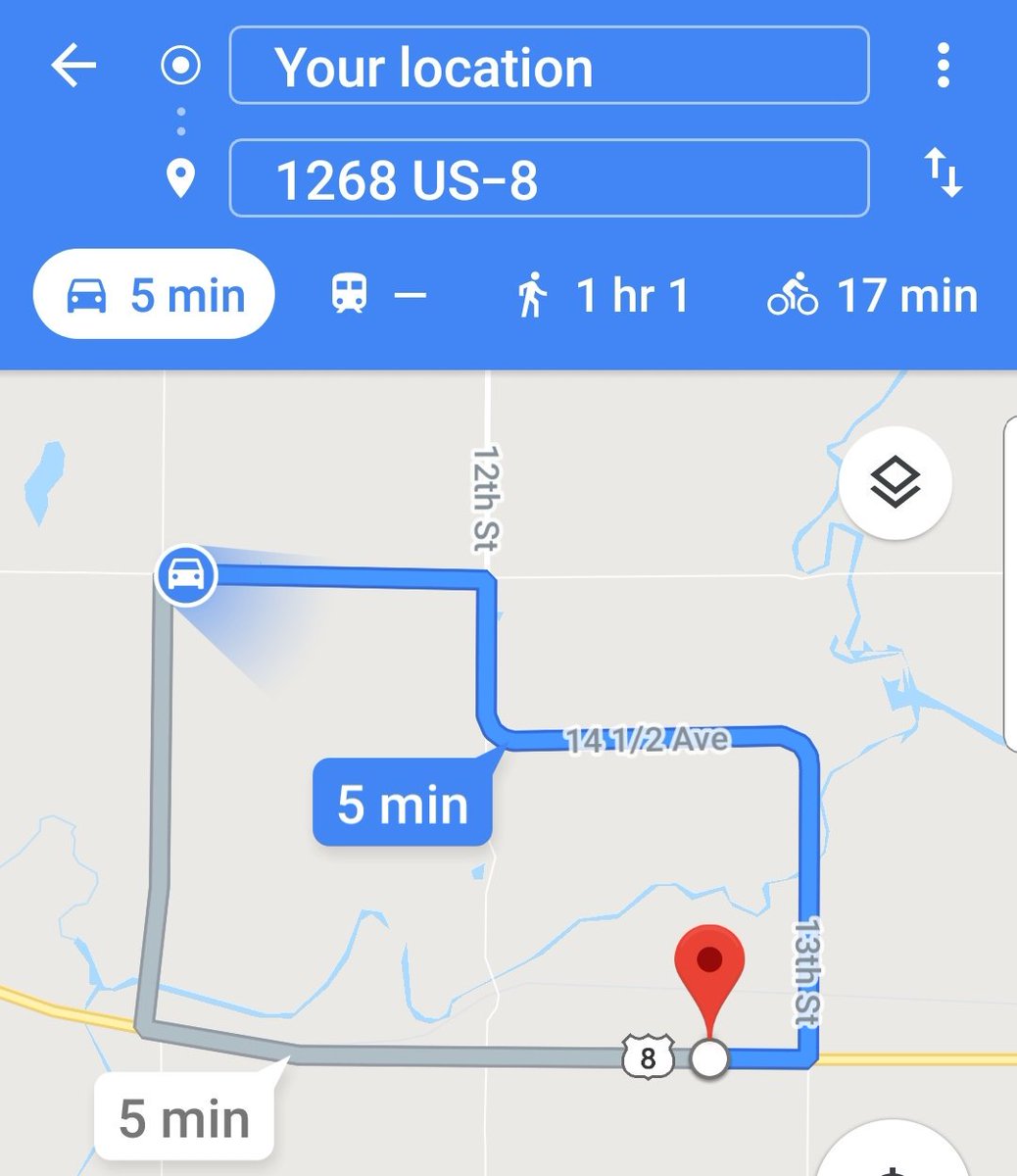Open the three-dot overflow menu
Screen dimensions: 1017x1176
944,66
